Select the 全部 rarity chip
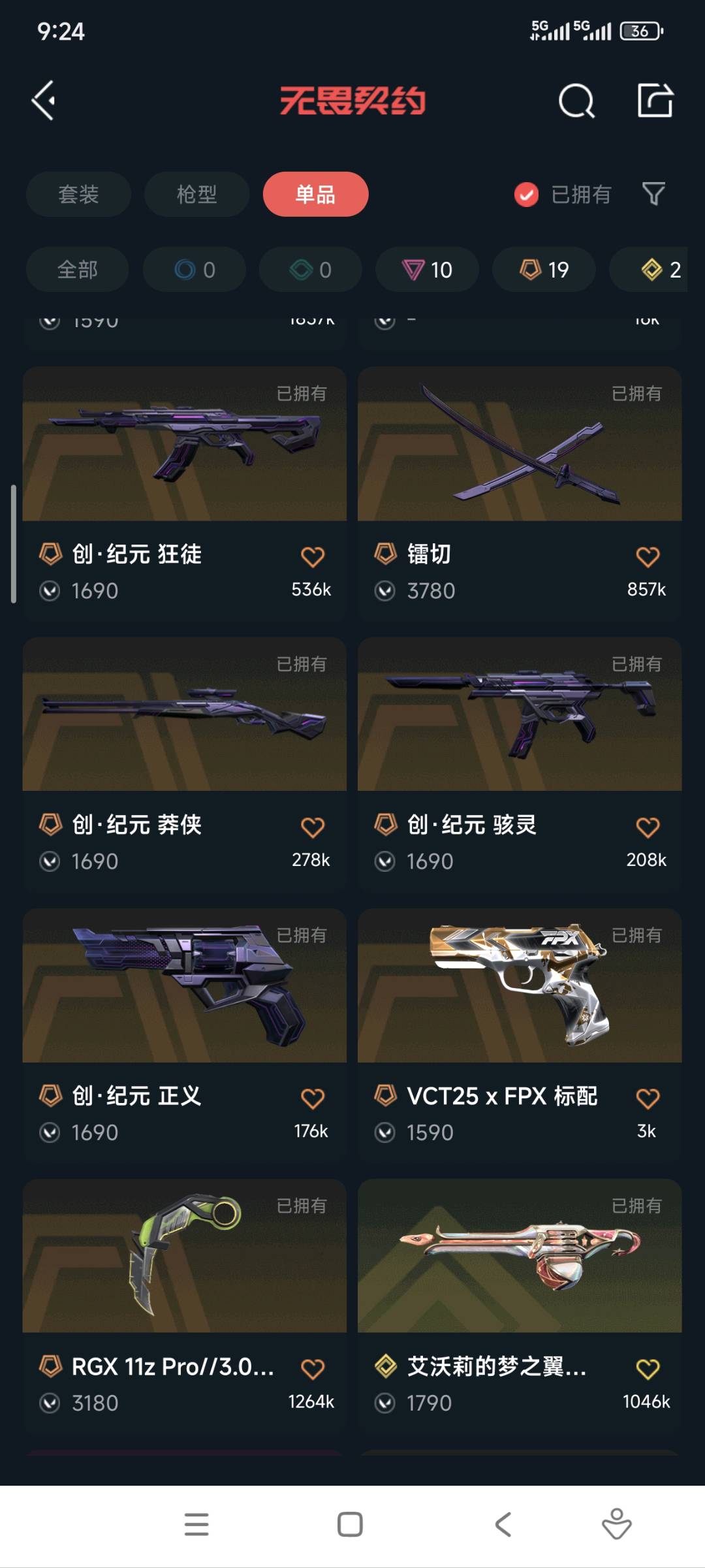The height and width of the screenshot is (1568, 705). tap(77, 269)
